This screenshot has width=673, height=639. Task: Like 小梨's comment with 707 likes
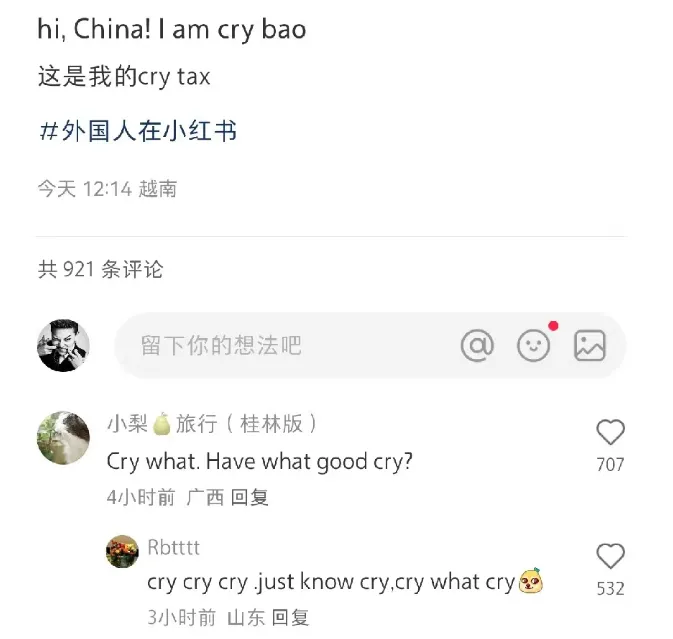pyautogui.click(x=610, y=433)
